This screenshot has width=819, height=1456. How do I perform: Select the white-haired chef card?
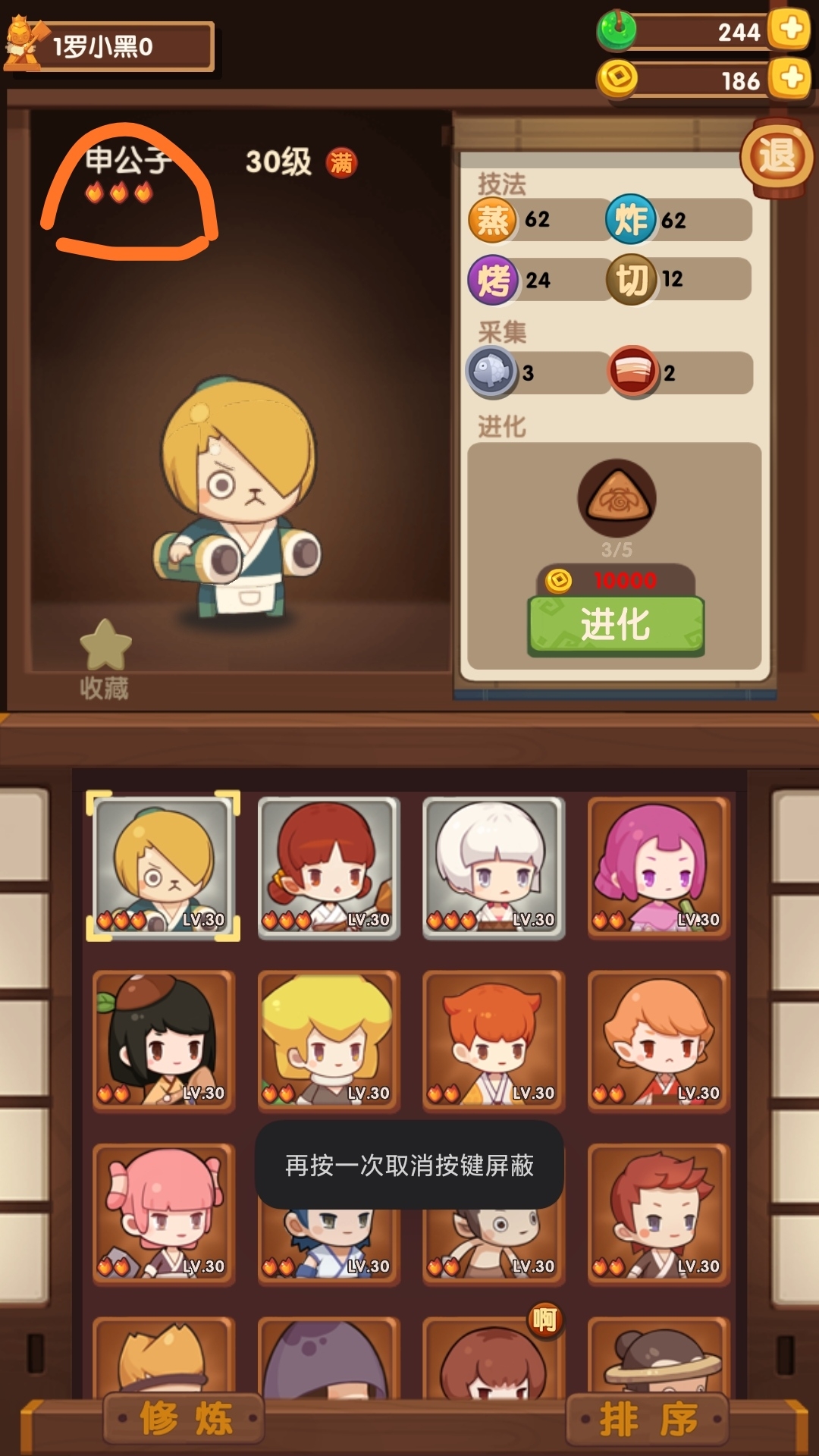pos(493,868)
